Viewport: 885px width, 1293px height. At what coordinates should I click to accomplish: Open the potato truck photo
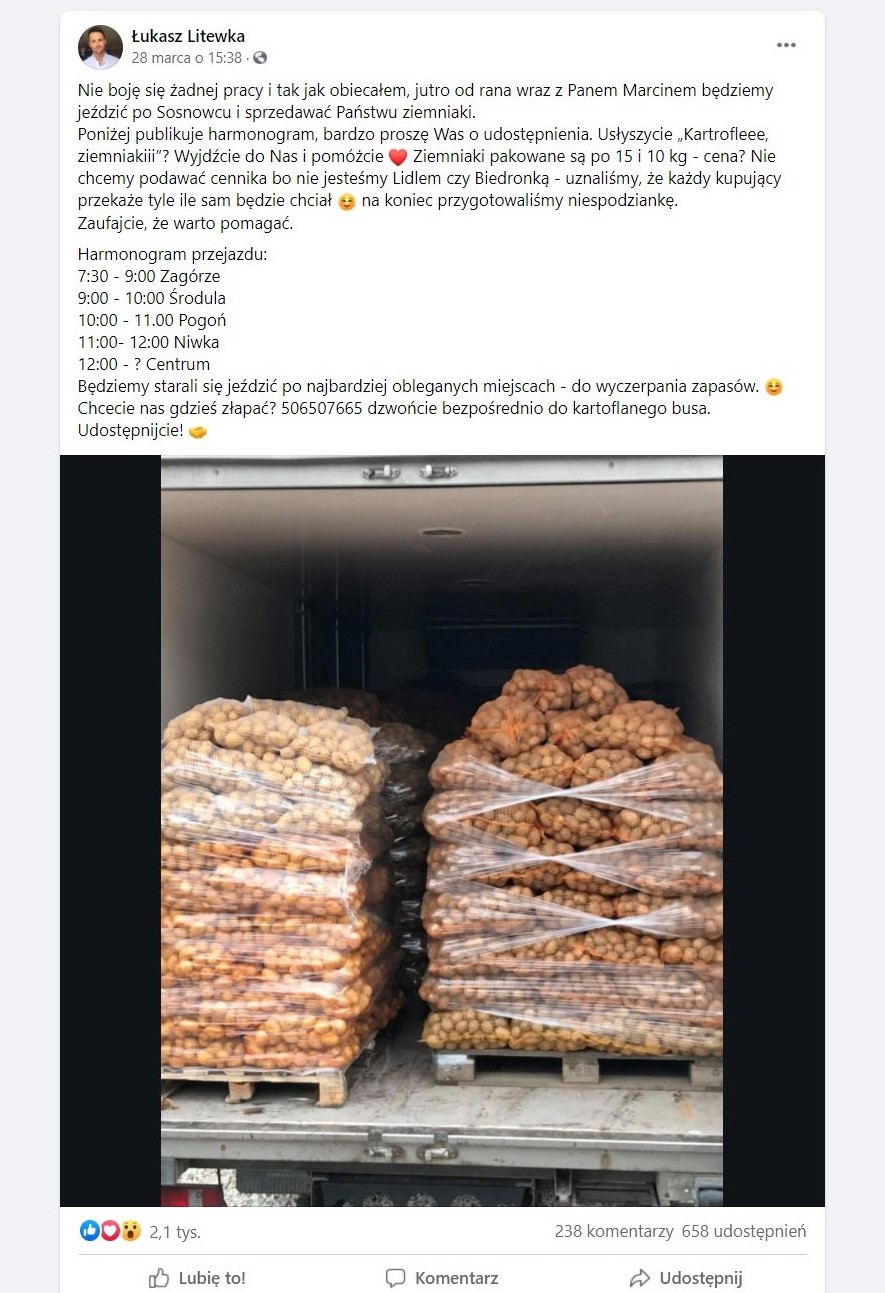pyautogui.click(x=442, y=830)
